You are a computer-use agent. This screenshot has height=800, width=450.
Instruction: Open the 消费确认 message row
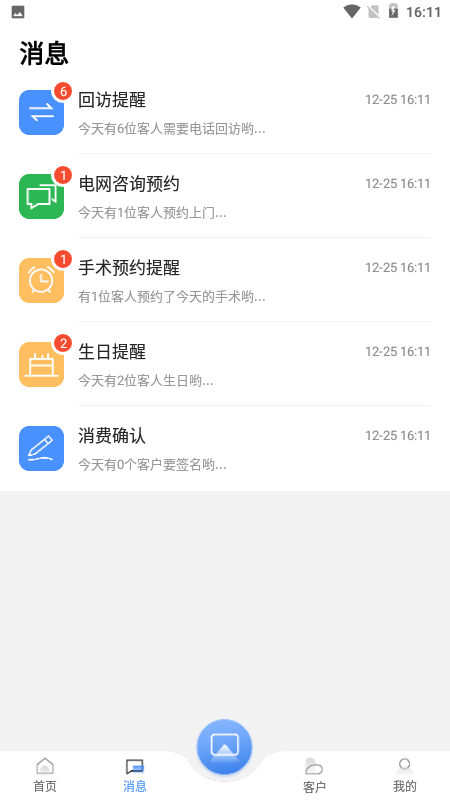tap(225, 448)
